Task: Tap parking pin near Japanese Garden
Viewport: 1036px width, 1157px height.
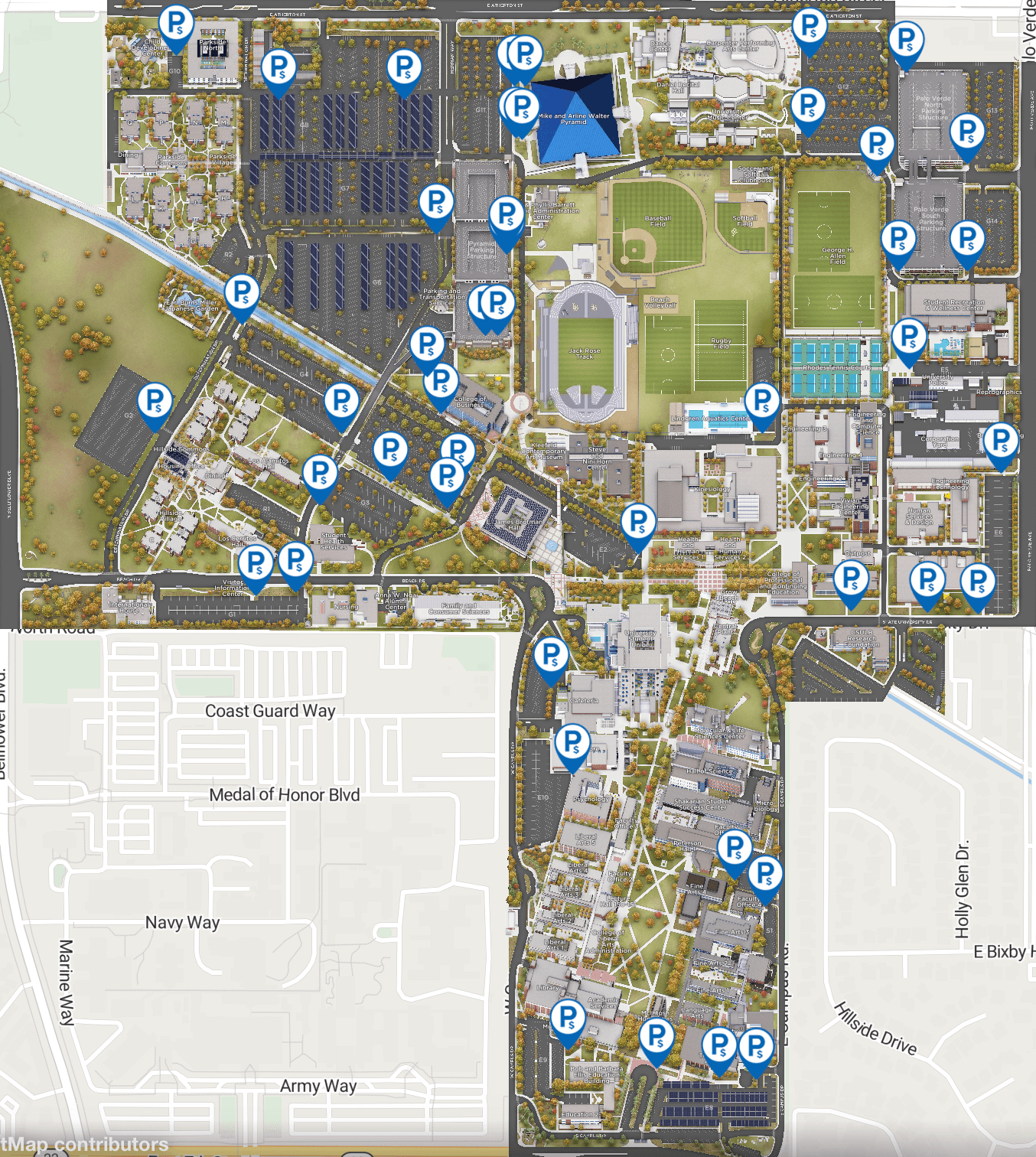Action: pos(241,292)
